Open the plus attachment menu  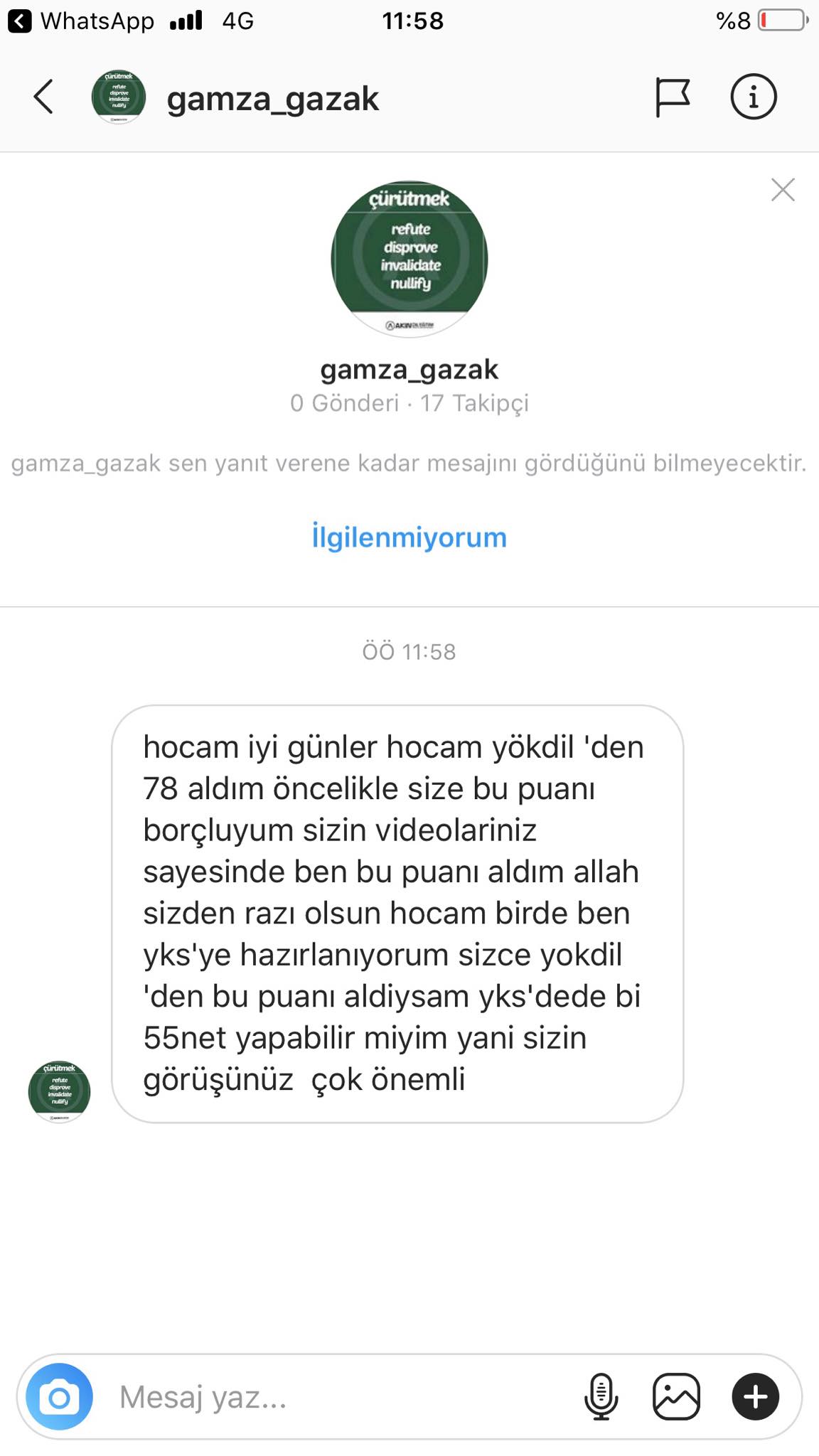[x=755, y=1397]
